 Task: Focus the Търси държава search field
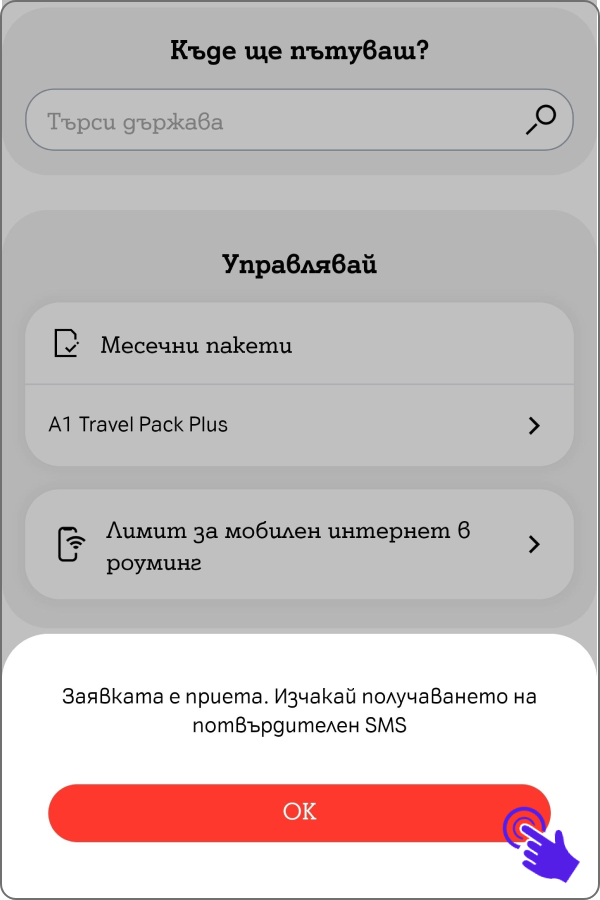click(x=280, y=122)
